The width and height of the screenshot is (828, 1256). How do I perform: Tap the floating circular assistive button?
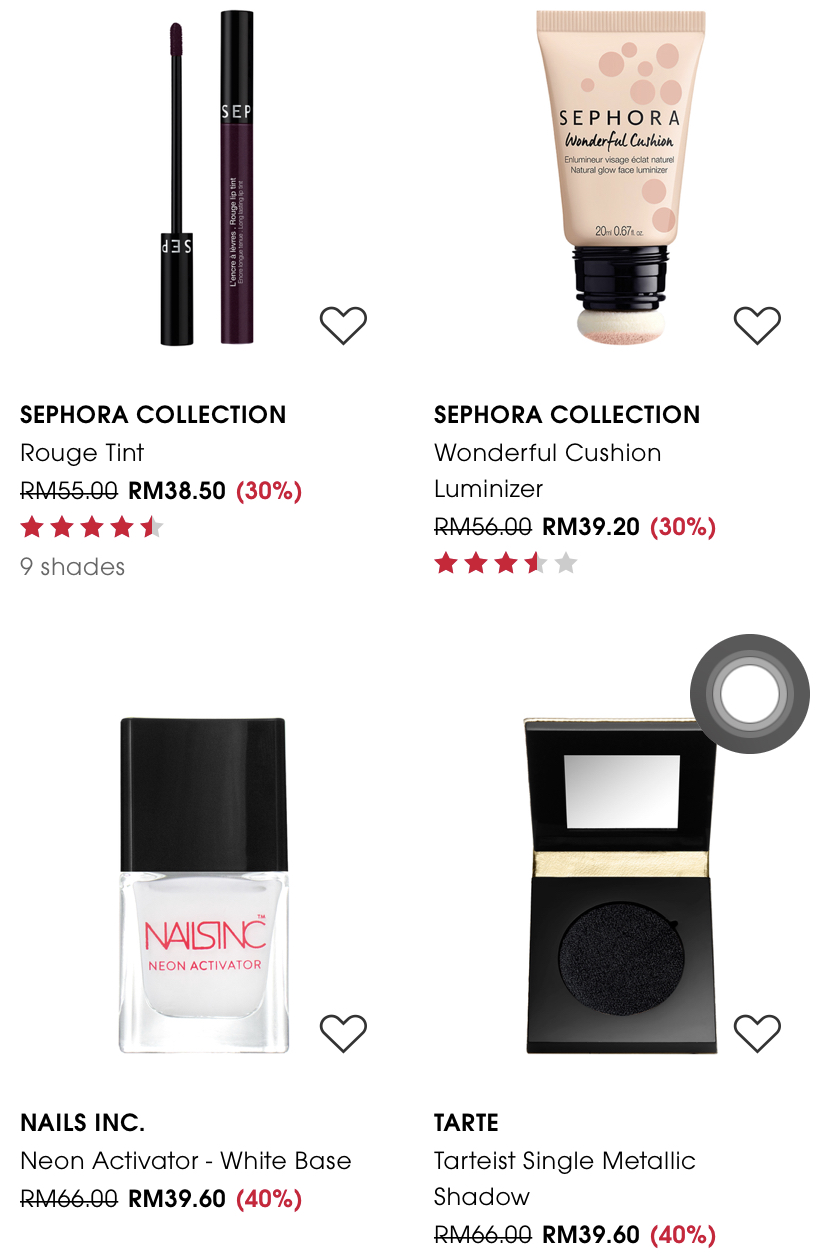pyautogui.click(x=749, y=693)
